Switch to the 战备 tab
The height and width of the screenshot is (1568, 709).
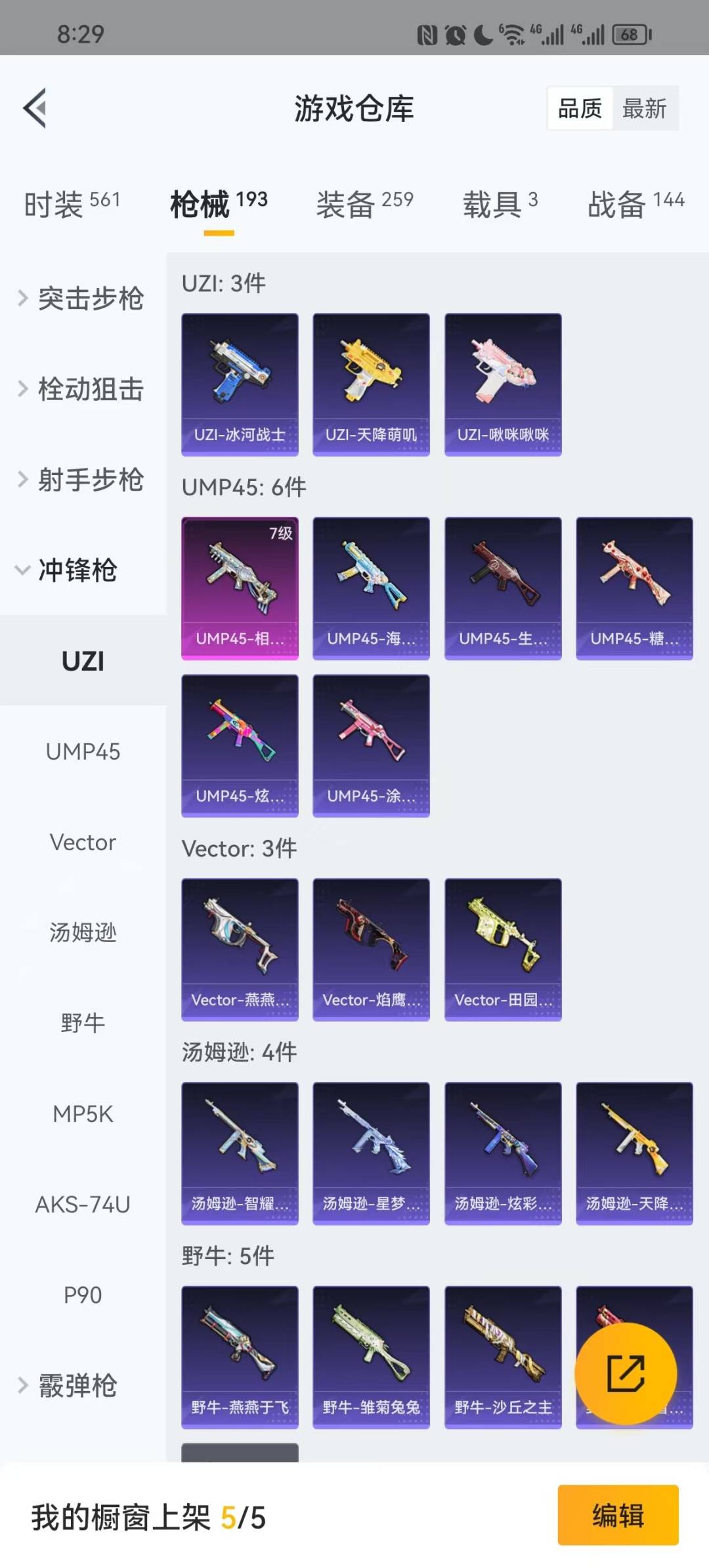[x=635, y=203]
